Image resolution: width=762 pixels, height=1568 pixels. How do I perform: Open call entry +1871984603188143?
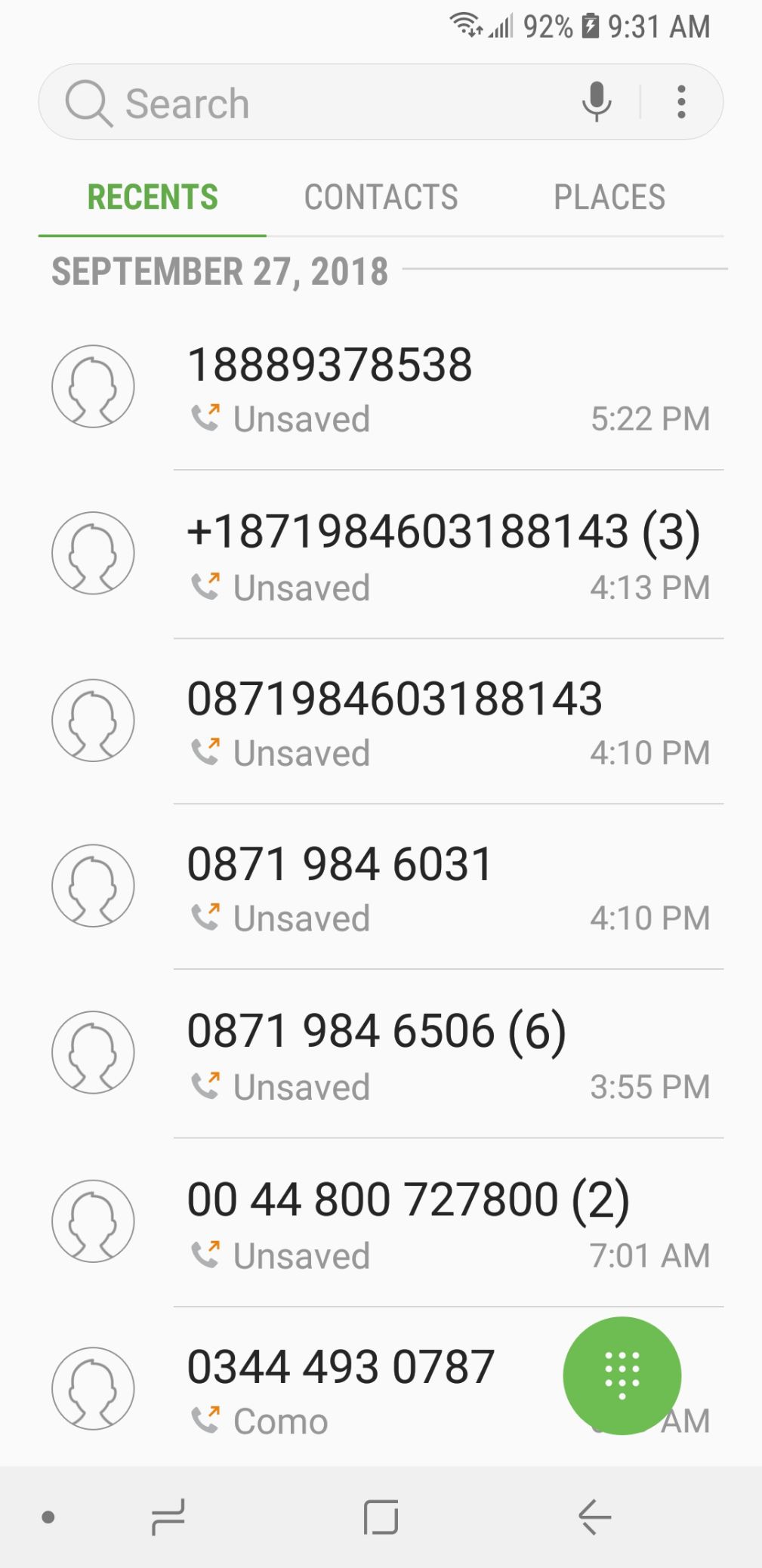pos(381,555)
